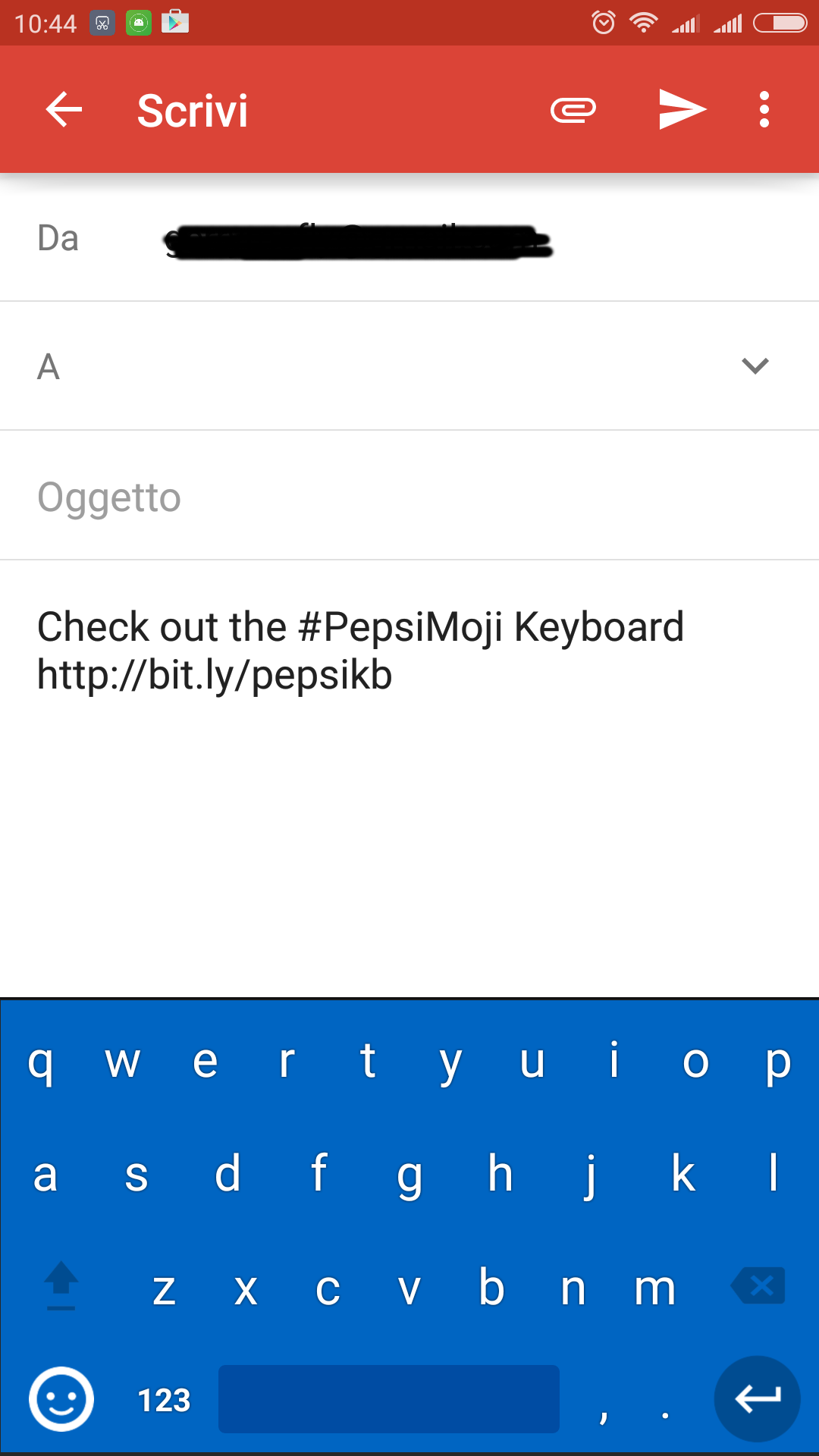Expand the recipient fields chevron
The width and height of the screenshot is (819, 1456).
(x=755, y=366)
